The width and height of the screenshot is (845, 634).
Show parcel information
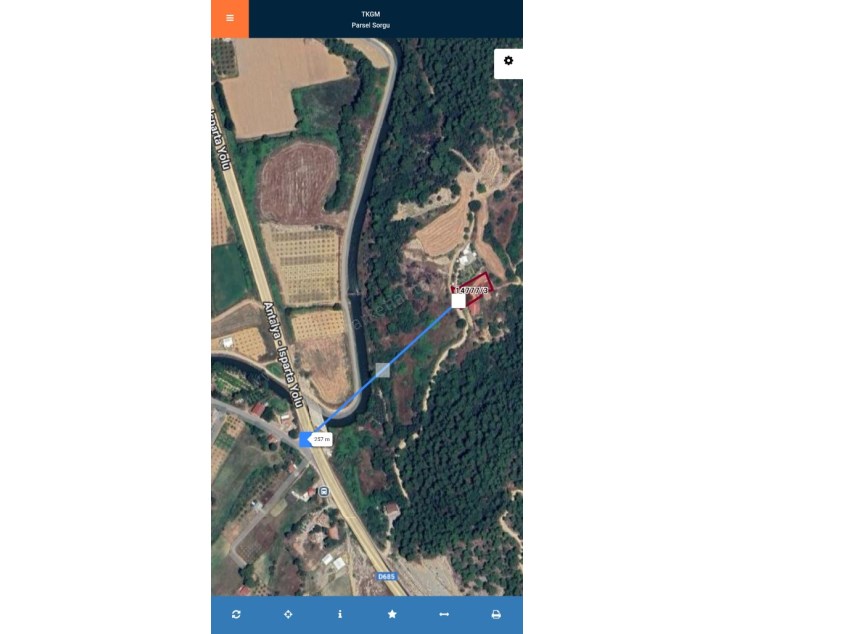340,614
